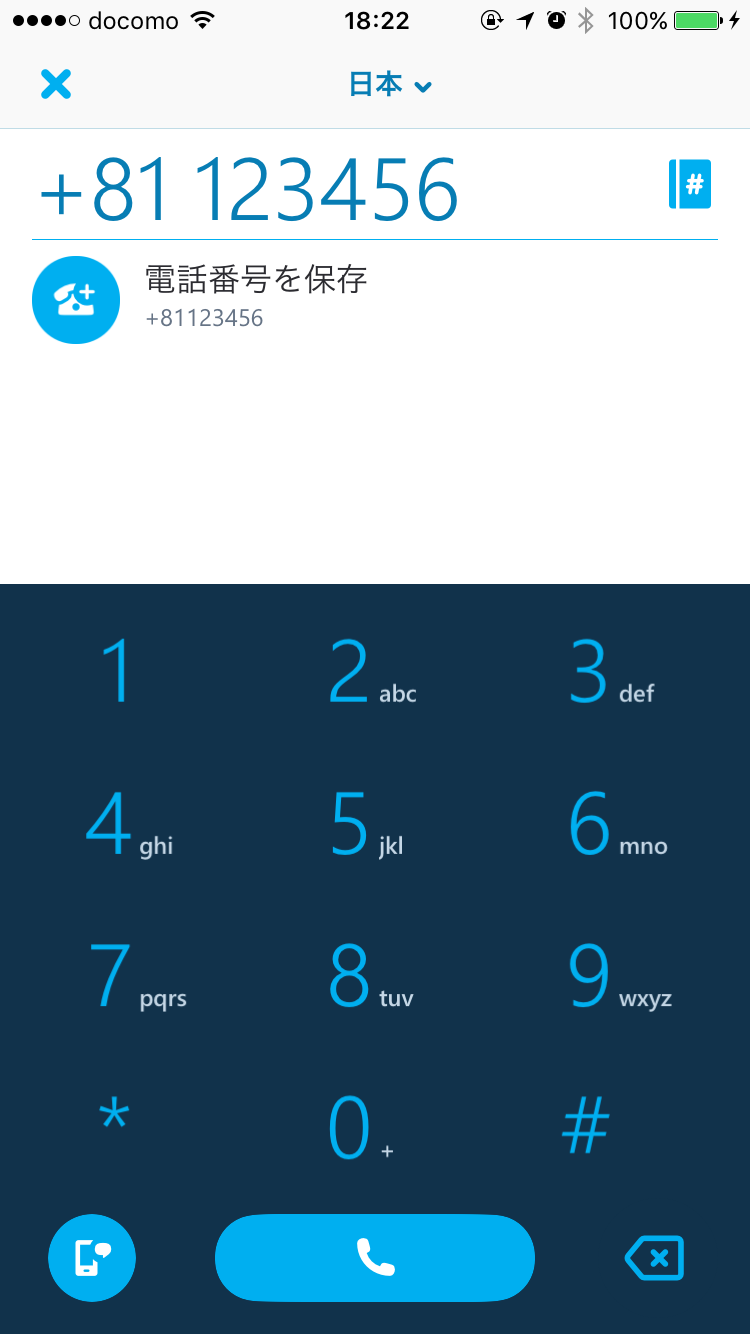The image size is (750, 1334).
Task: Save the number via 電話番号を保存
Action: [x=375, y=299]
